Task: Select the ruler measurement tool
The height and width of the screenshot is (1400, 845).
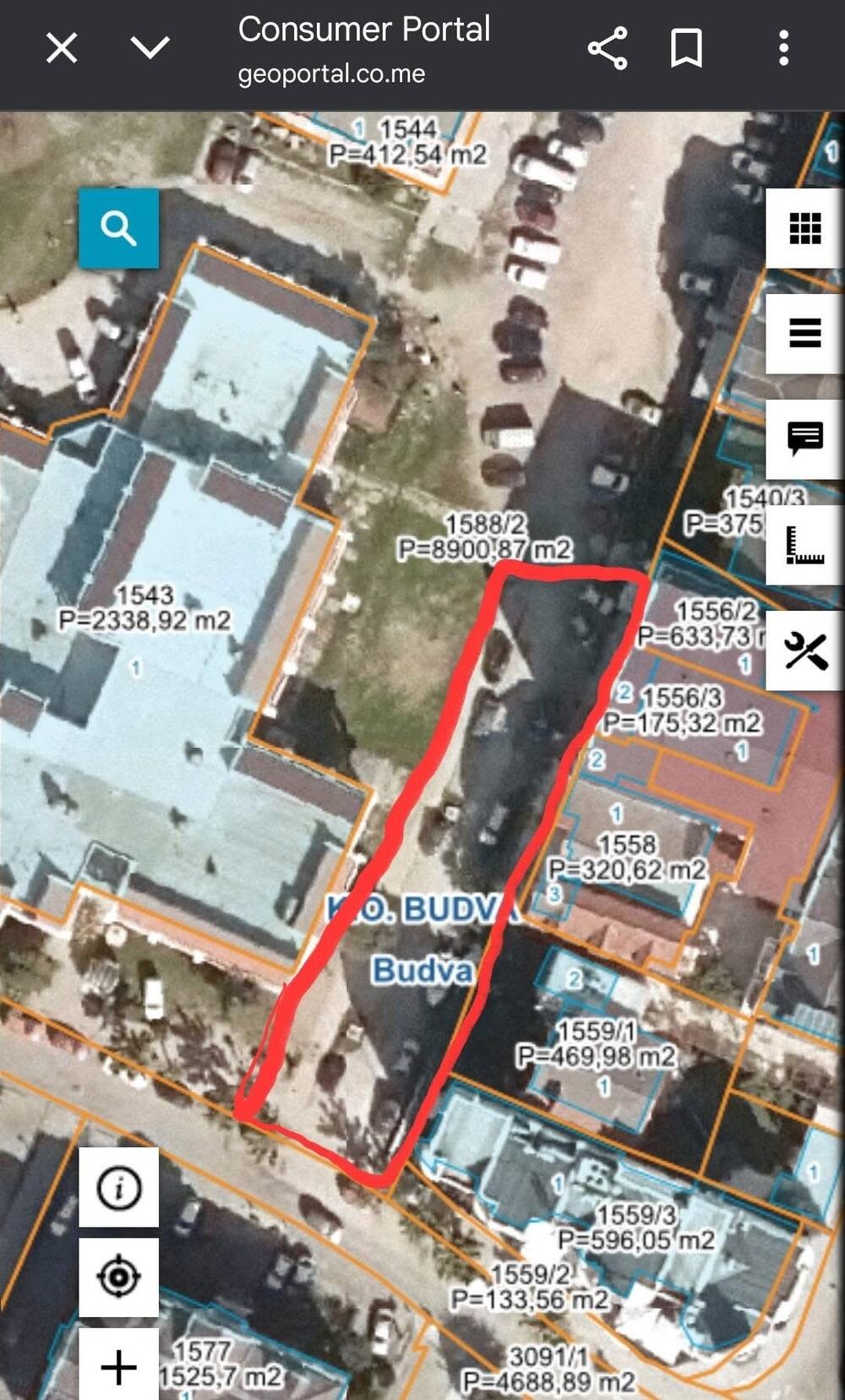Action: point(804,545)
